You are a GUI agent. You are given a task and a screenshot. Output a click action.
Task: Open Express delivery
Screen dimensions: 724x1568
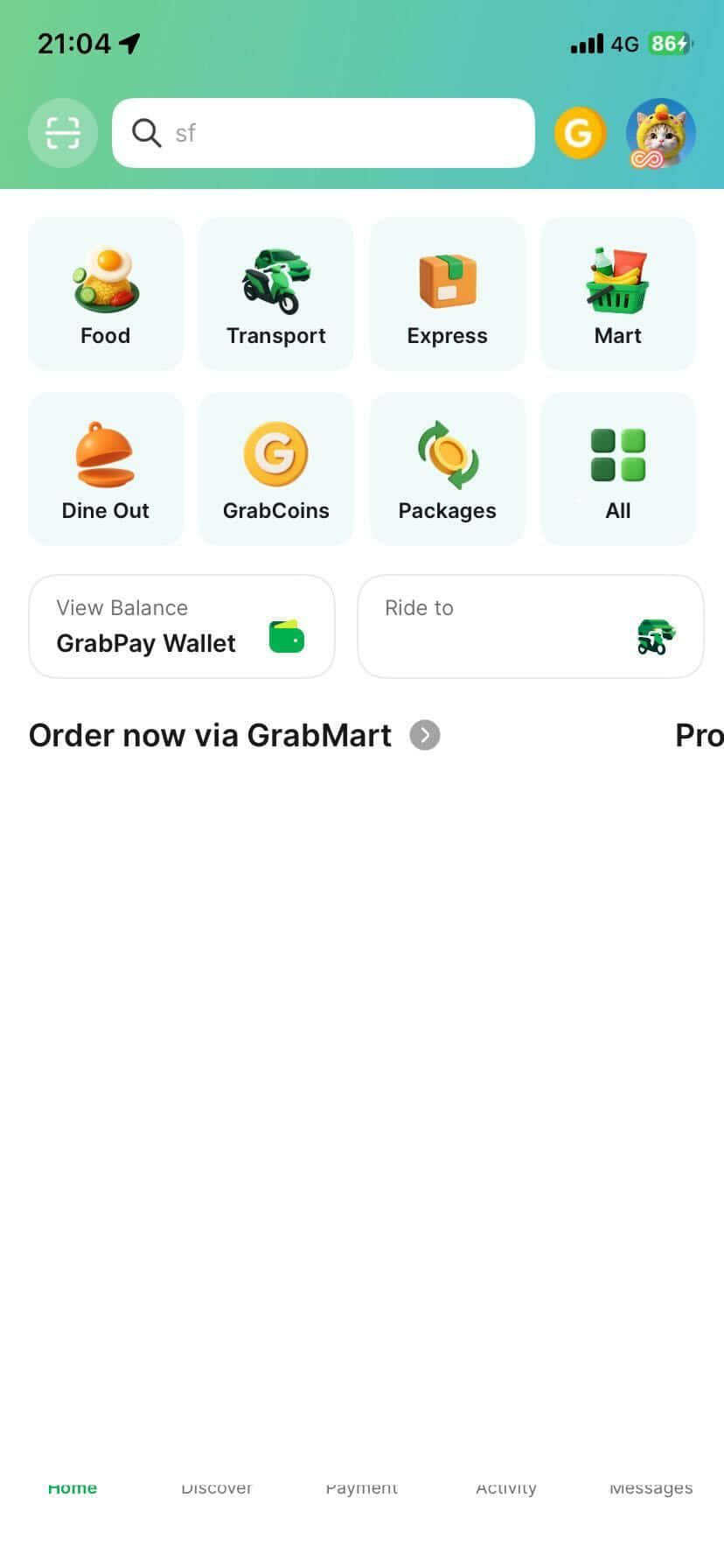coord(447,294)
